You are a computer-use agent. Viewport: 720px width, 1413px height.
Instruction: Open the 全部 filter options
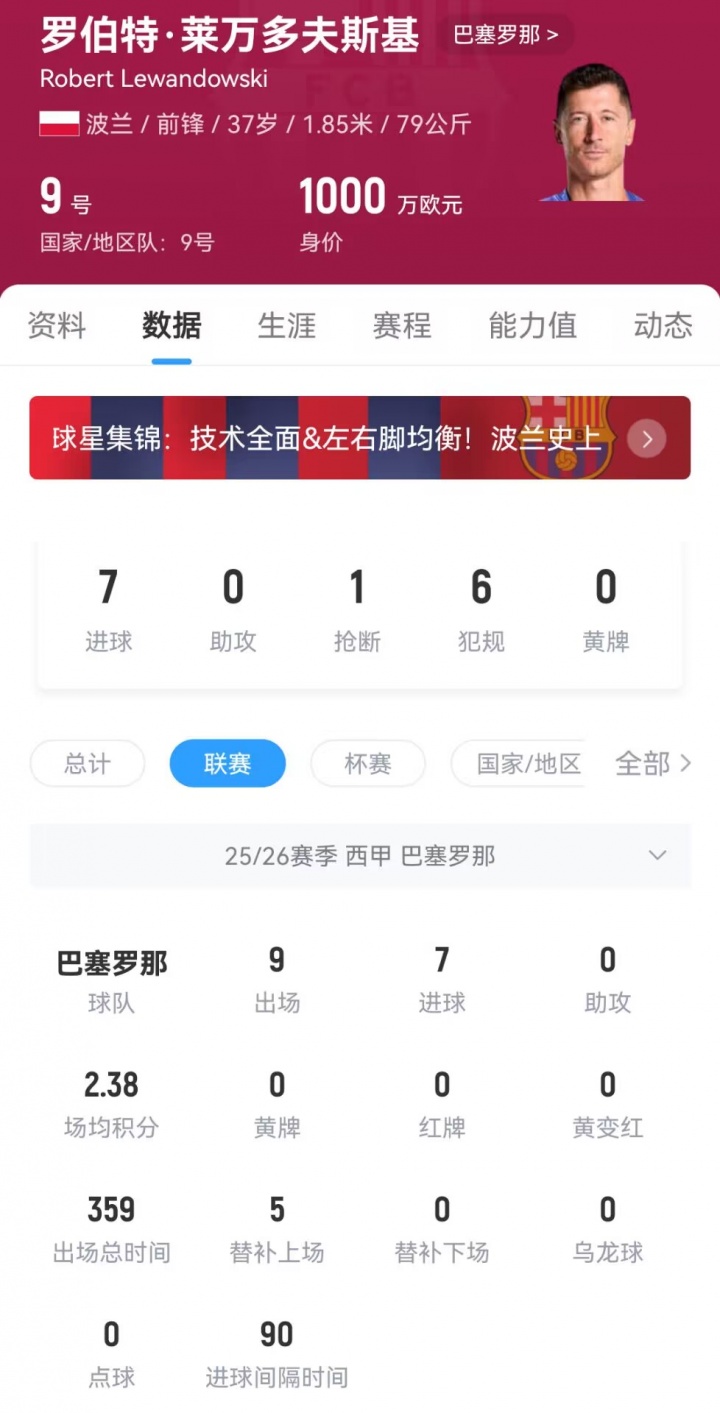pyautogui.click(x=653, y=764)
